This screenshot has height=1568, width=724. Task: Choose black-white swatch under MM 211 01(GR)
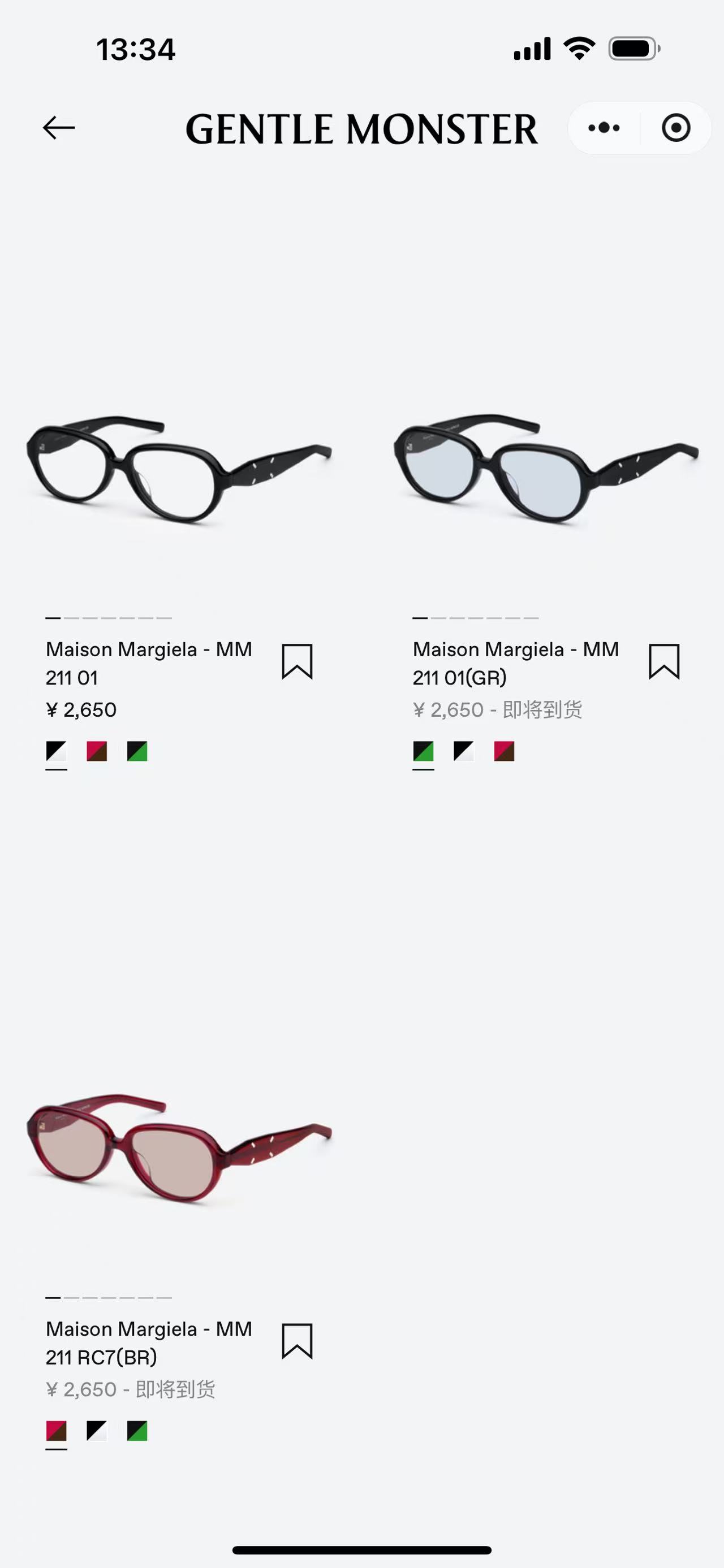(463, 751)
